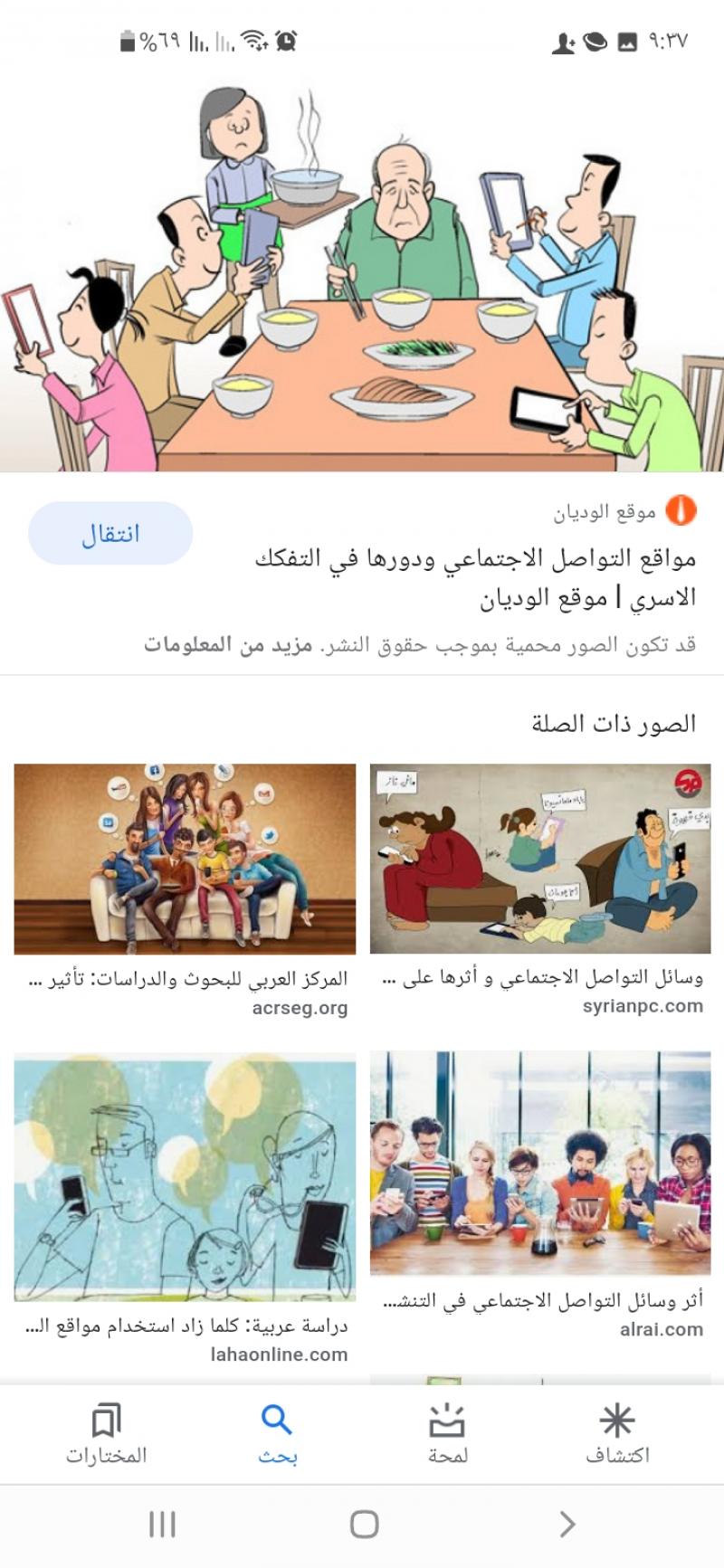Tap the انتقال (visit) button
Viewport: 724px width, 1568px height.
pos(110,534)
